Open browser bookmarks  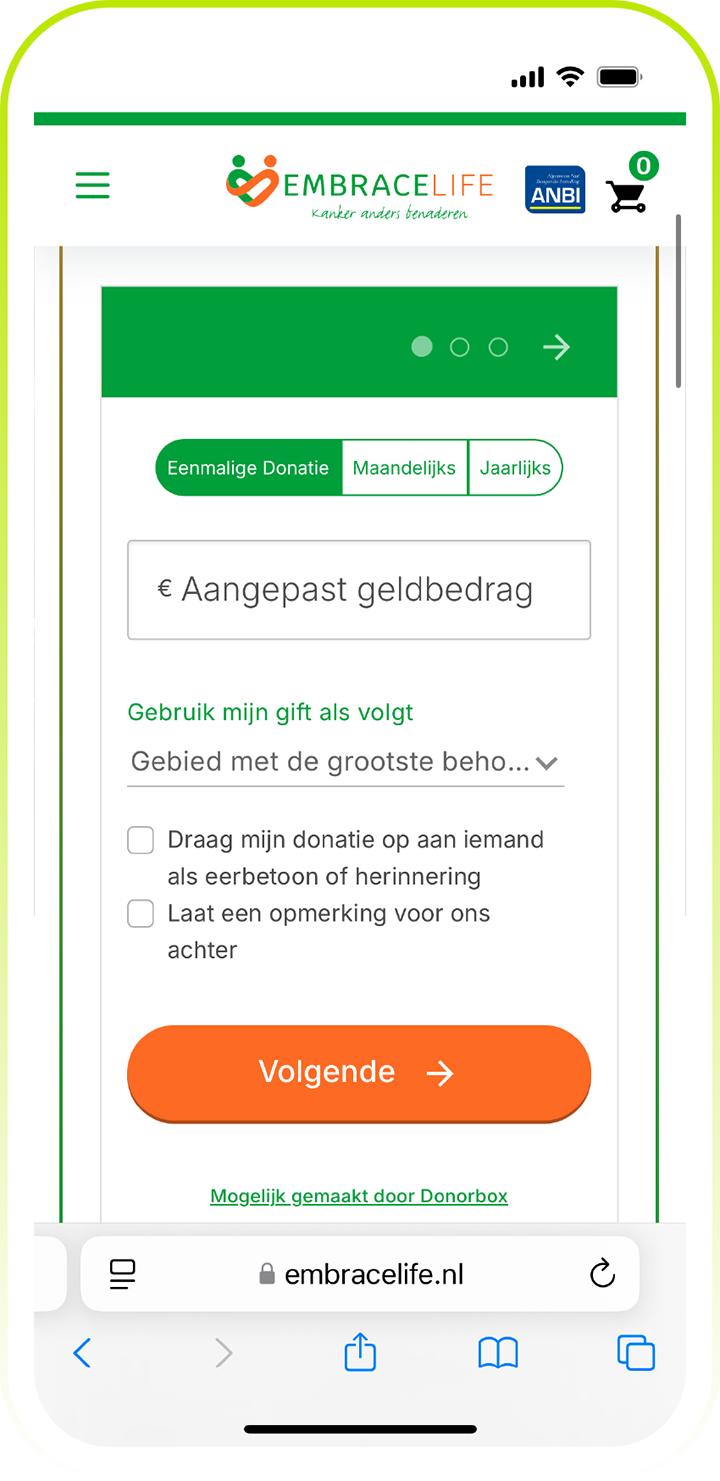[x=498, y=1354]
